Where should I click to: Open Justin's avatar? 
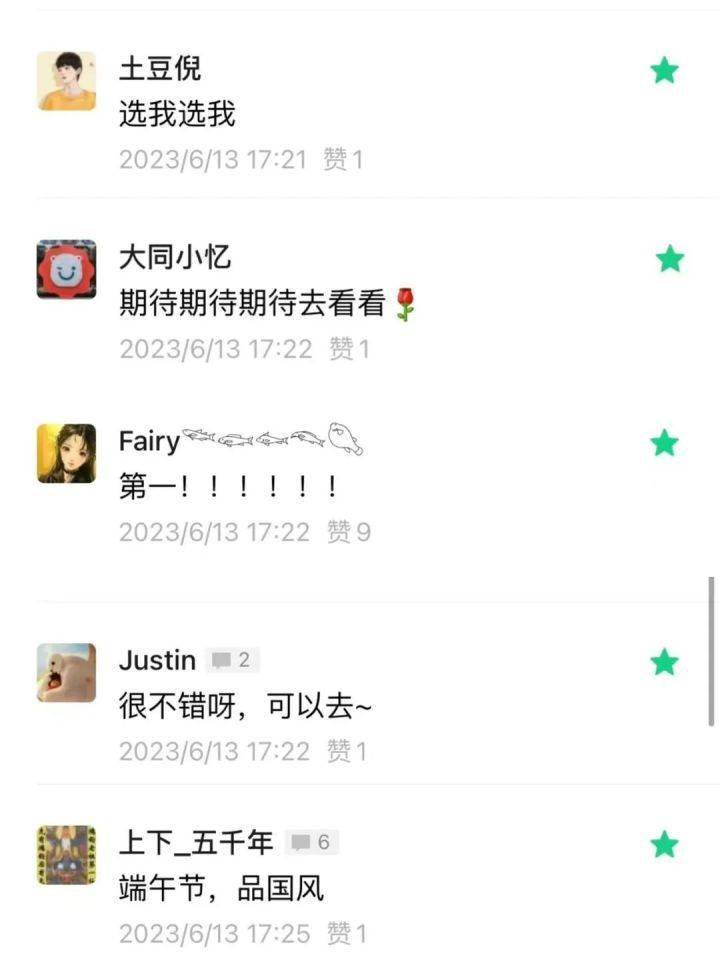(x=66, y=672)
